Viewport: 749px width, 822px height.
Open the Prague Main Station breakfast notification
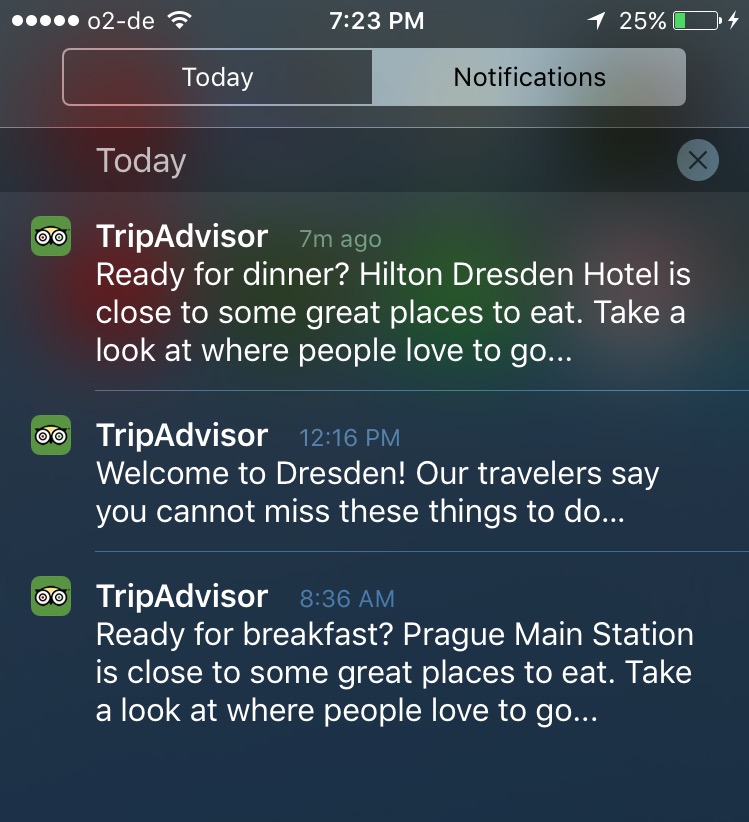pyautogui.click(x=394, y=654)
